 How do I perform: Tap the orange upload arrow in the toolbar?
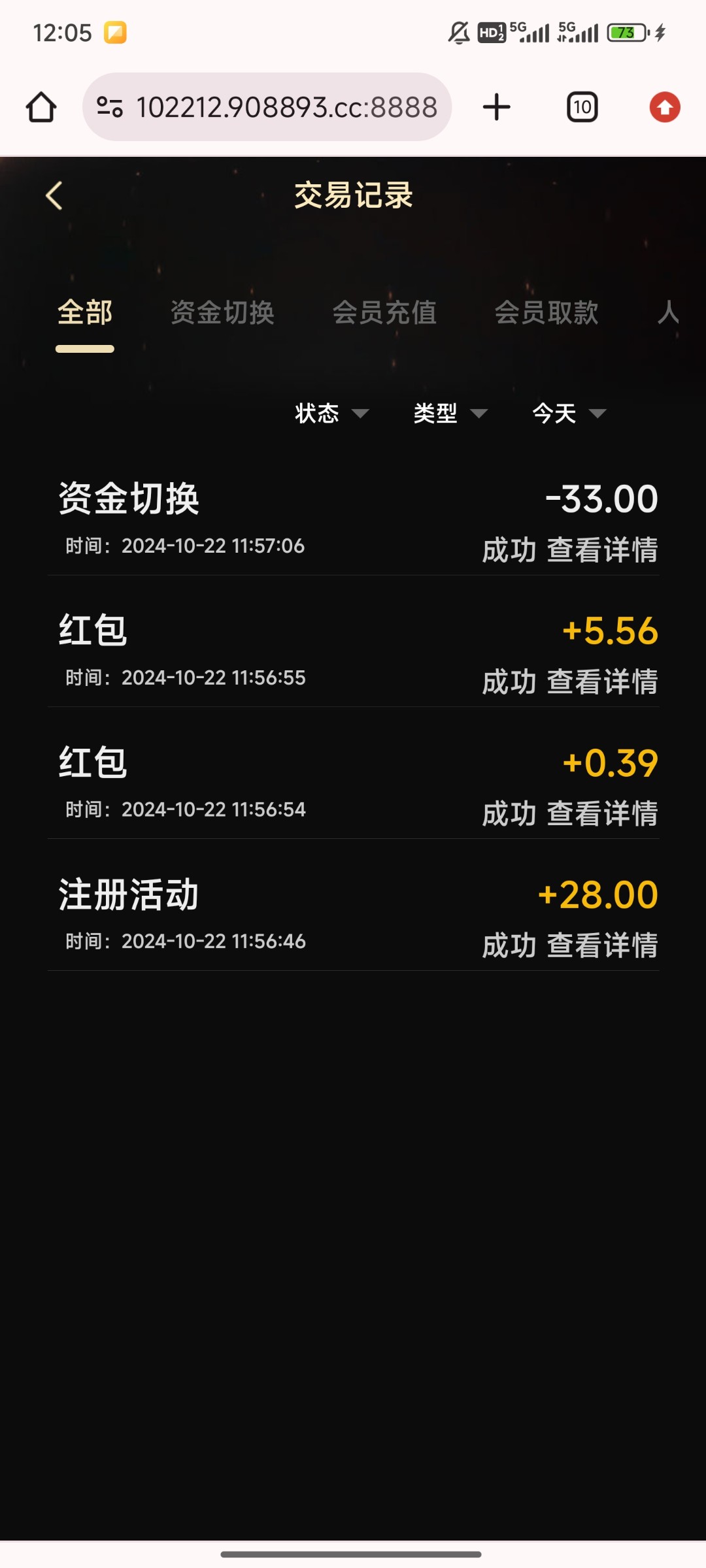pos(664,106)
